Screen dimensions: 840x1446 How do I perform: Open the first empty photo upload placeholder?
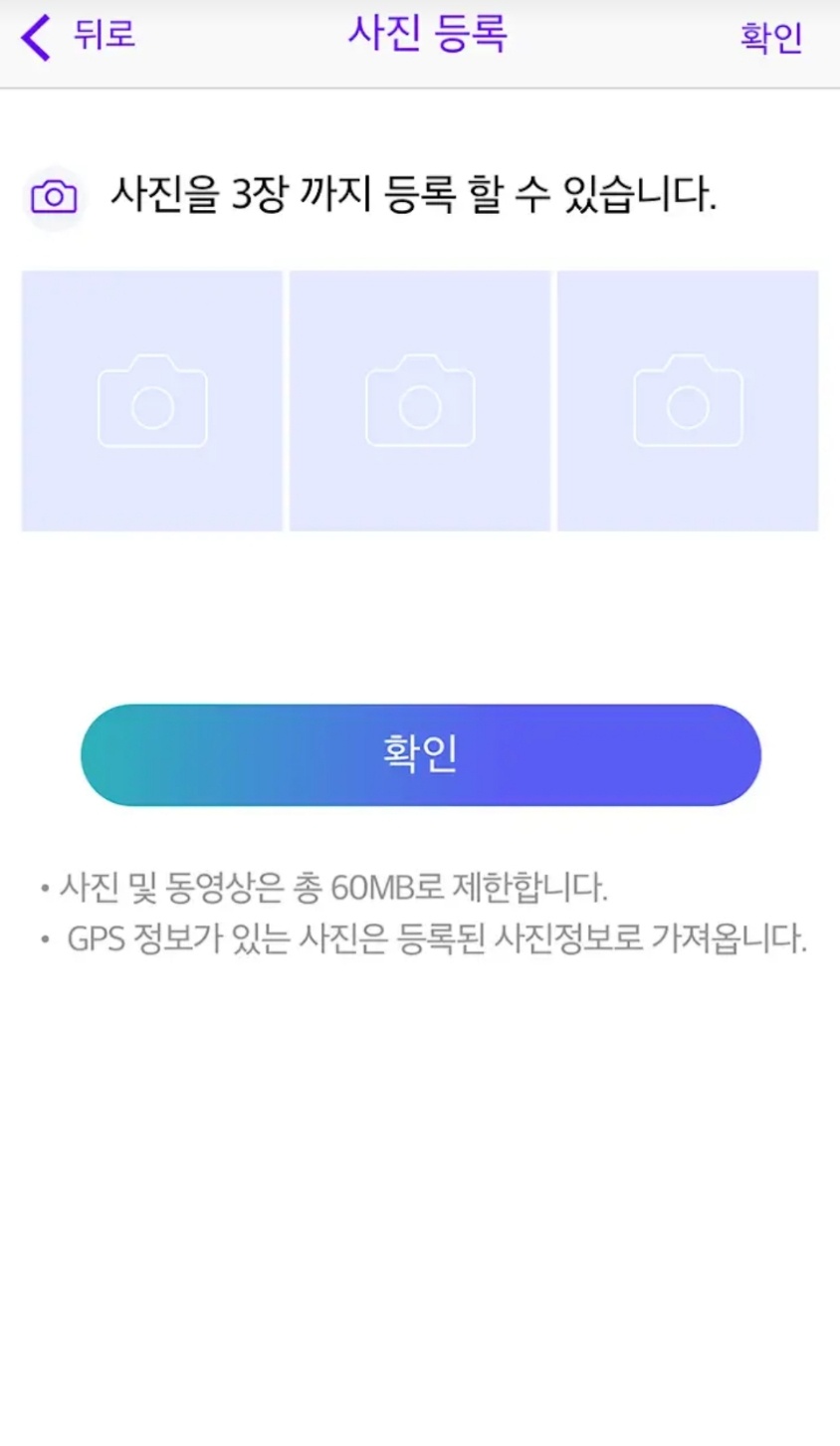(x=151, y=400)
